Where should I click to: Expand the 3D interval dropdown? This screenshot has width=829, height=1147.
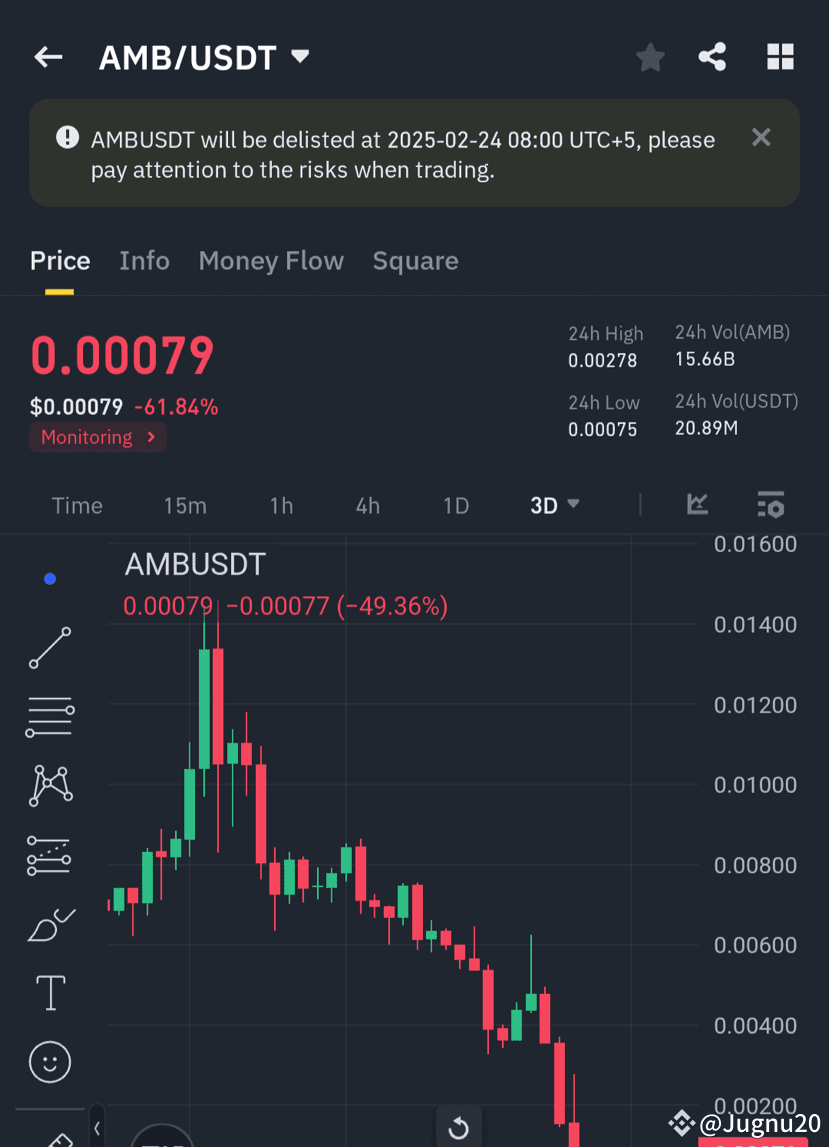coord(554,505)
